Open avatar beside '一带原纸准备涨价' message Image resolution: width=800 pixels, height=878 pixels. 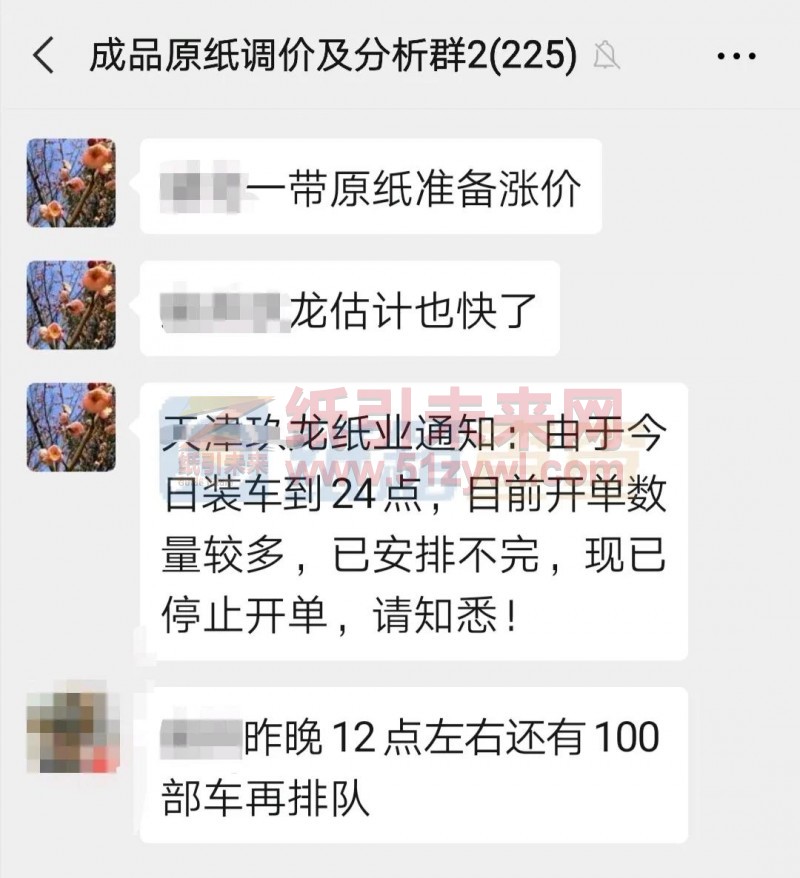pyautogui.click(x=71, y=183)
